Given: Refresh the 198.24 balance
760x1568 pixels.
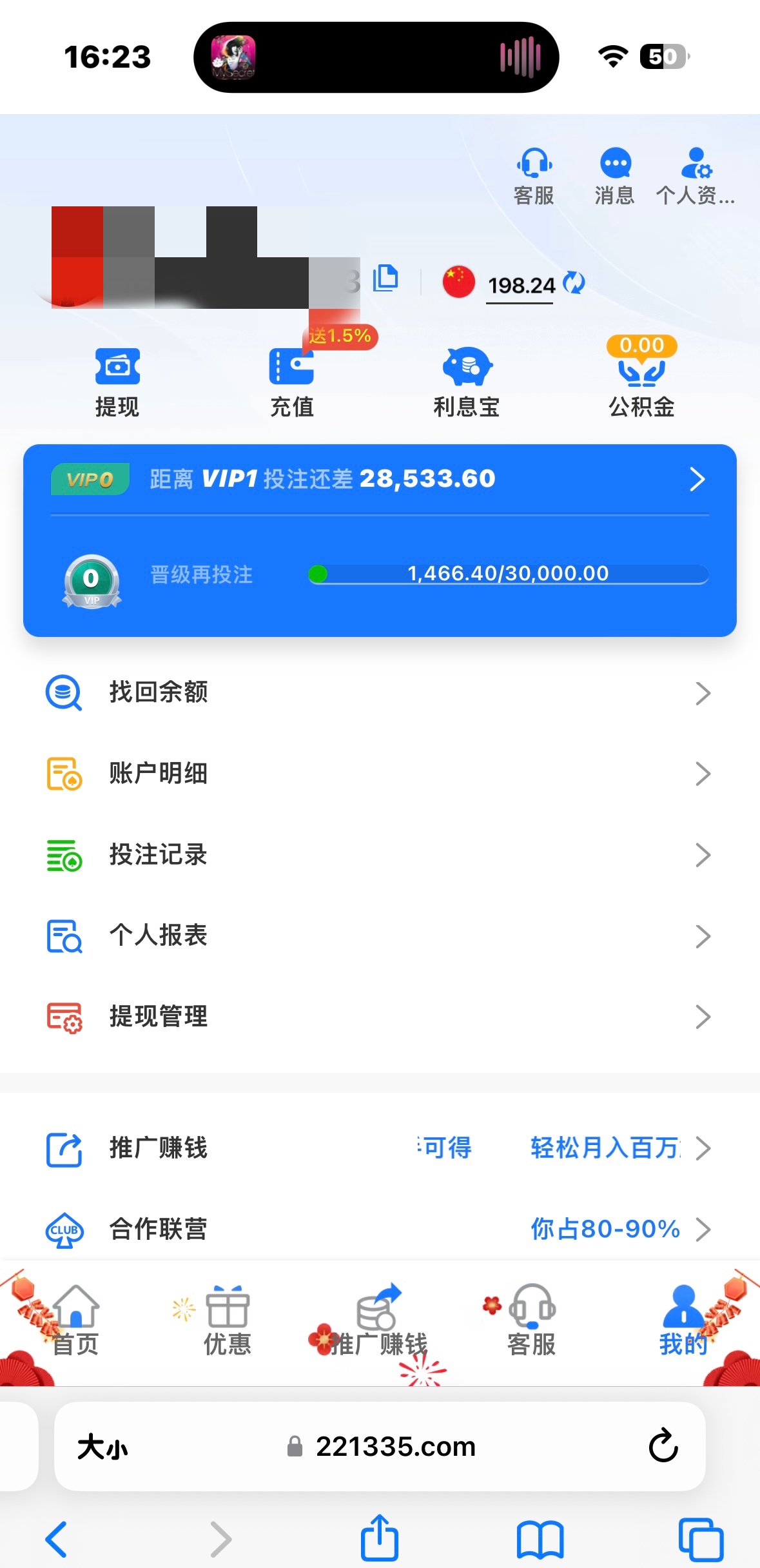Looking at the screenshot, I should coord(574,283).
